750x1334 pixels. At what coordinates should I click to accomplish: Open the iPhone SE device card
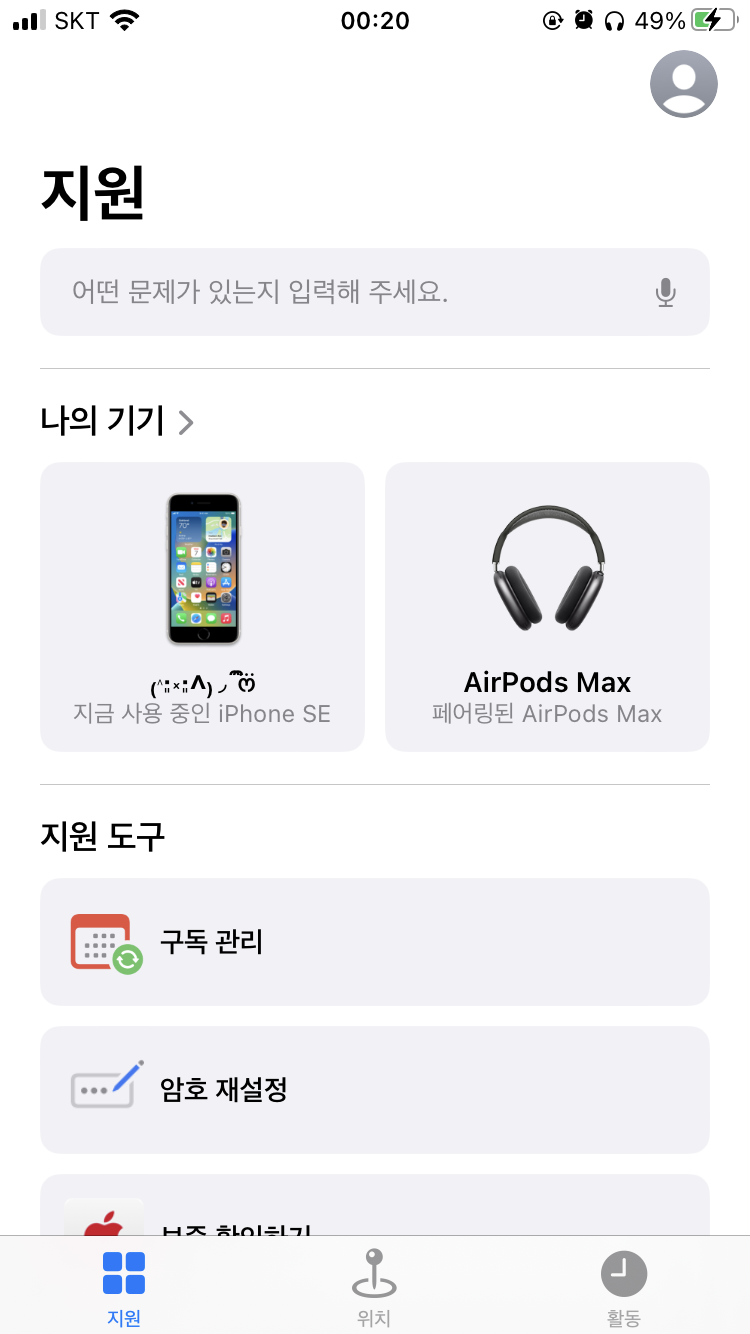202,606
